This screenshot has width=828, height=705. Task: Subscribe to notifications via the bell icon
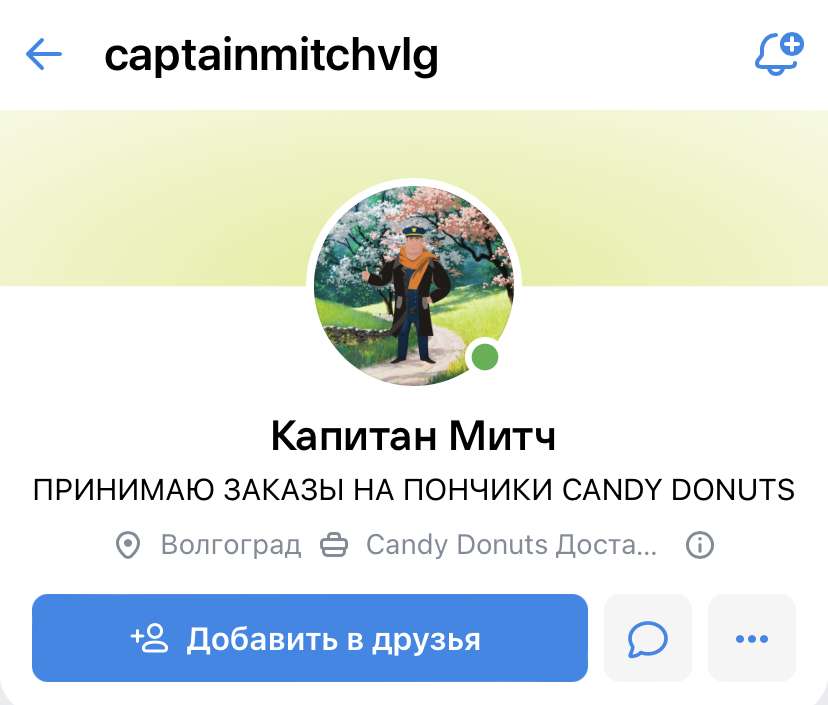coord(777,54)
